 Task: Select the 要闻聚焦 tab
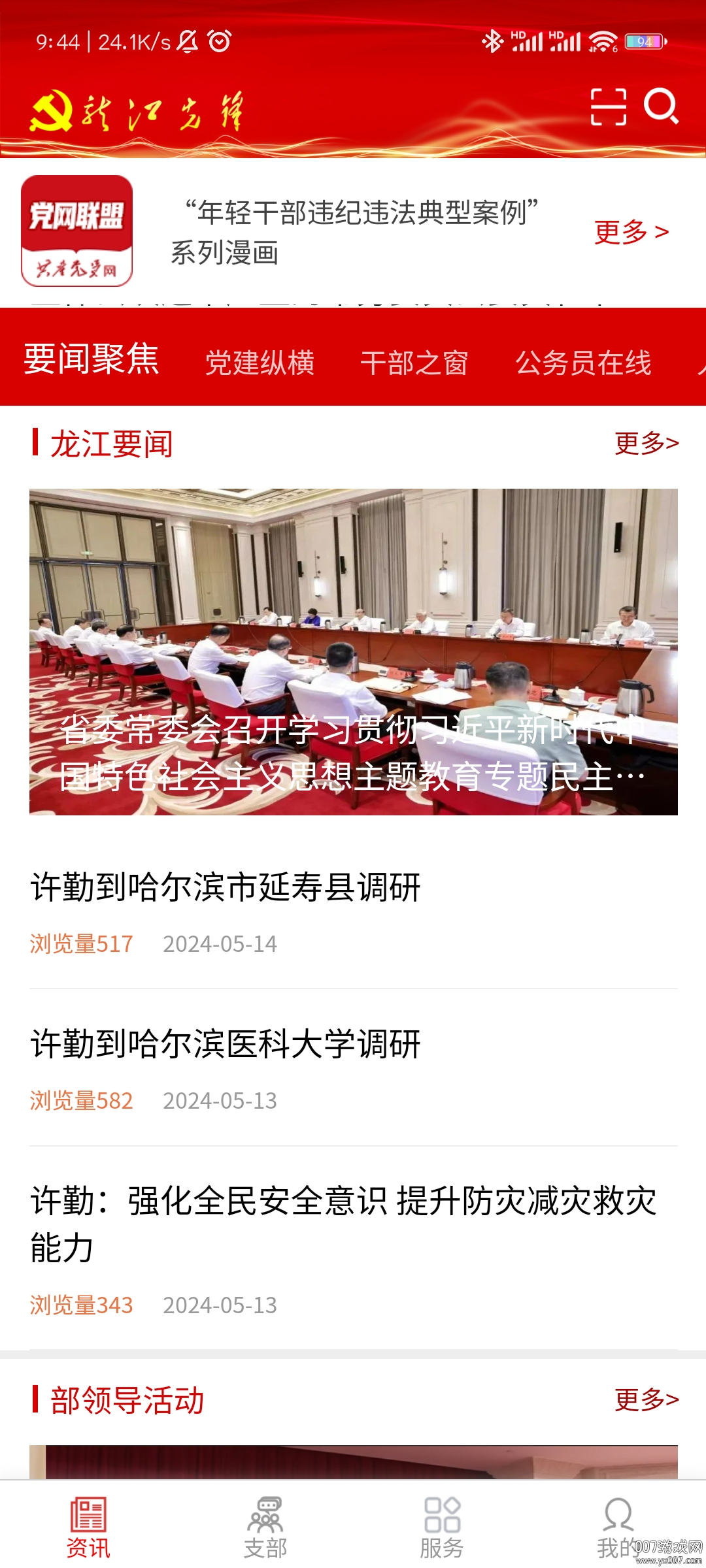90,363
